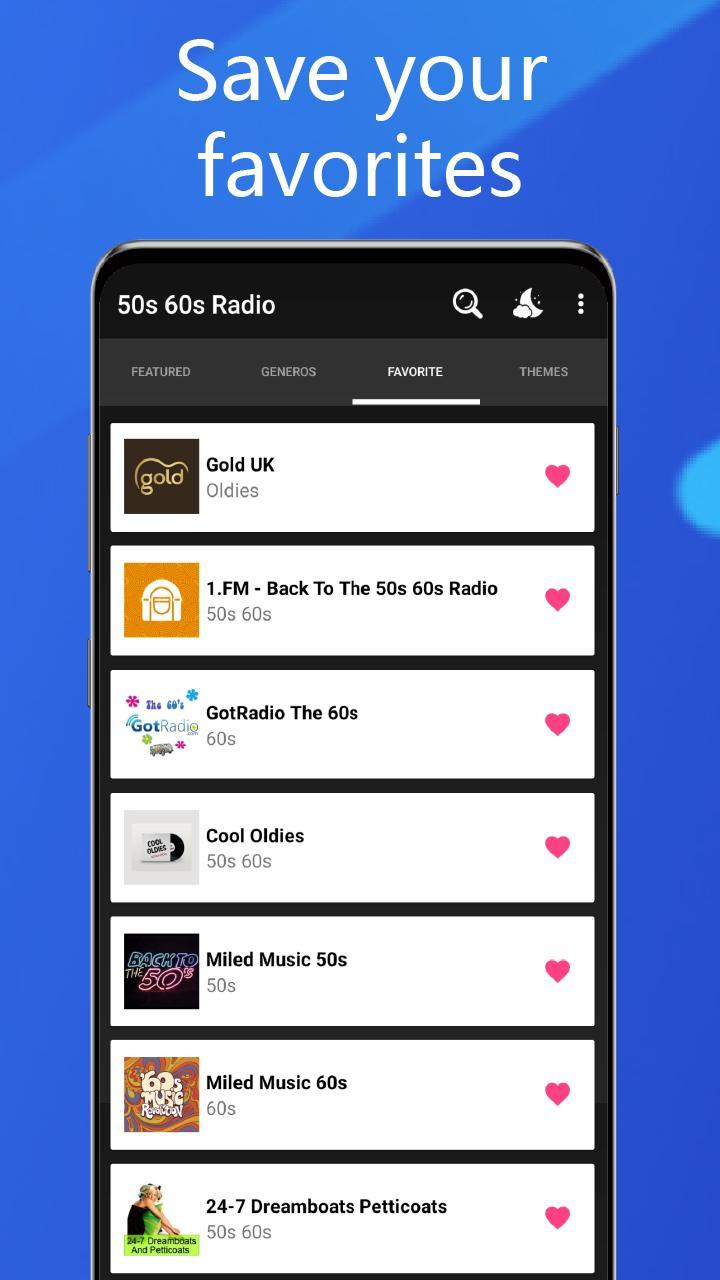Toggle the heart on Cool Oldies

(557, 846)
